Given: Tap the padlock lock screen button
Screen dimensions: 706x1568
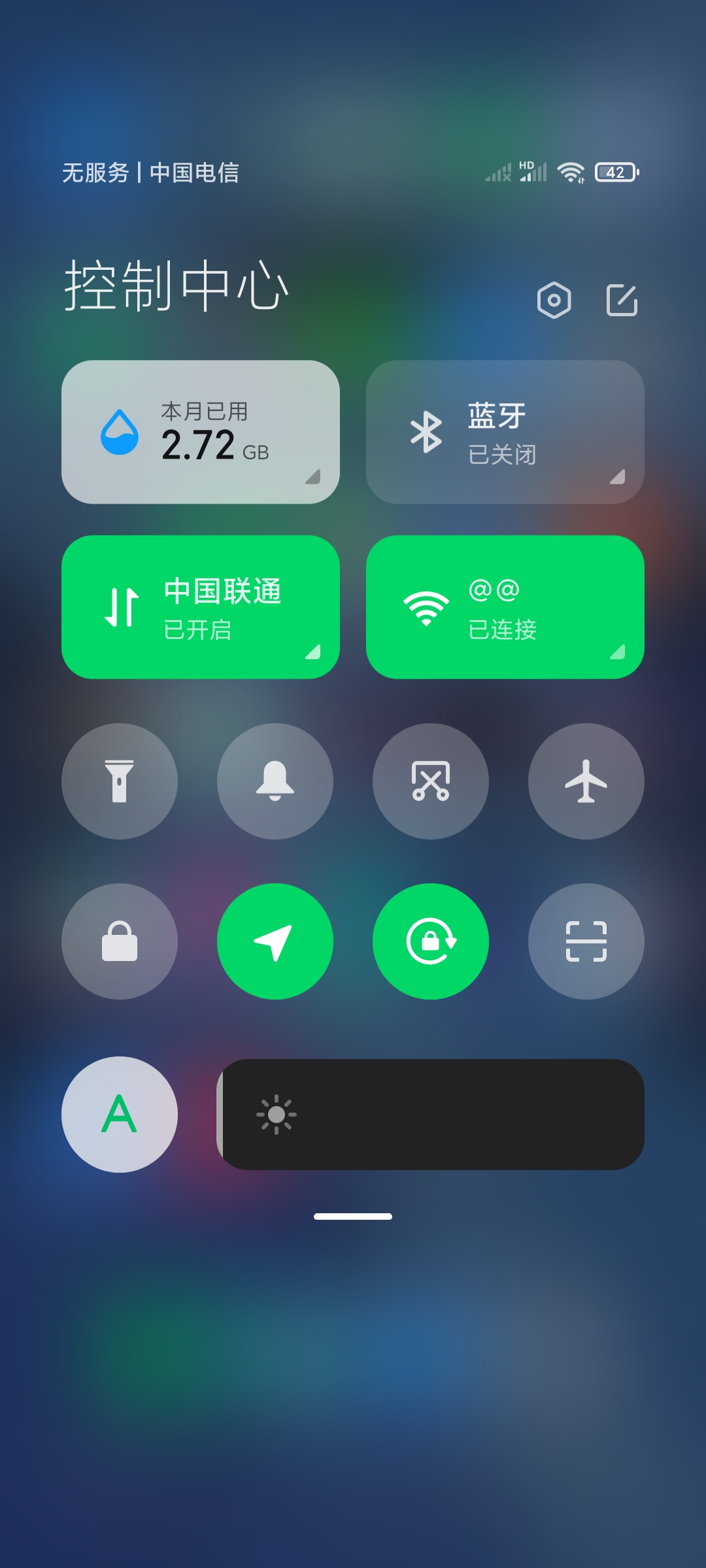Looking at the screenshot, I should [x=120, y=941].
